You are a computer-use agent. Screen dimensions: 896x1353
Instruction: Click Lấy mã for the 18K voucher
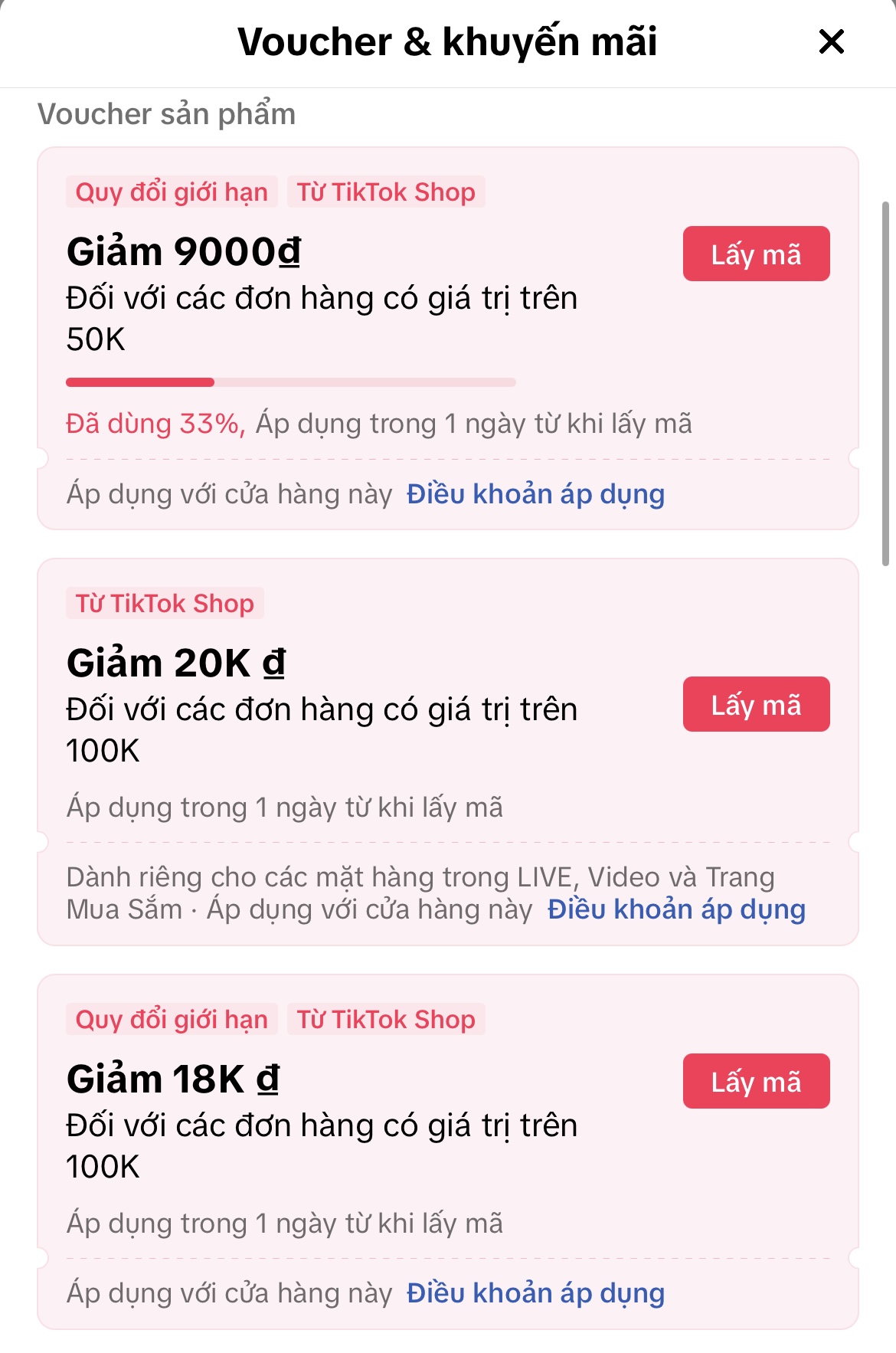tap(755, 1081)
